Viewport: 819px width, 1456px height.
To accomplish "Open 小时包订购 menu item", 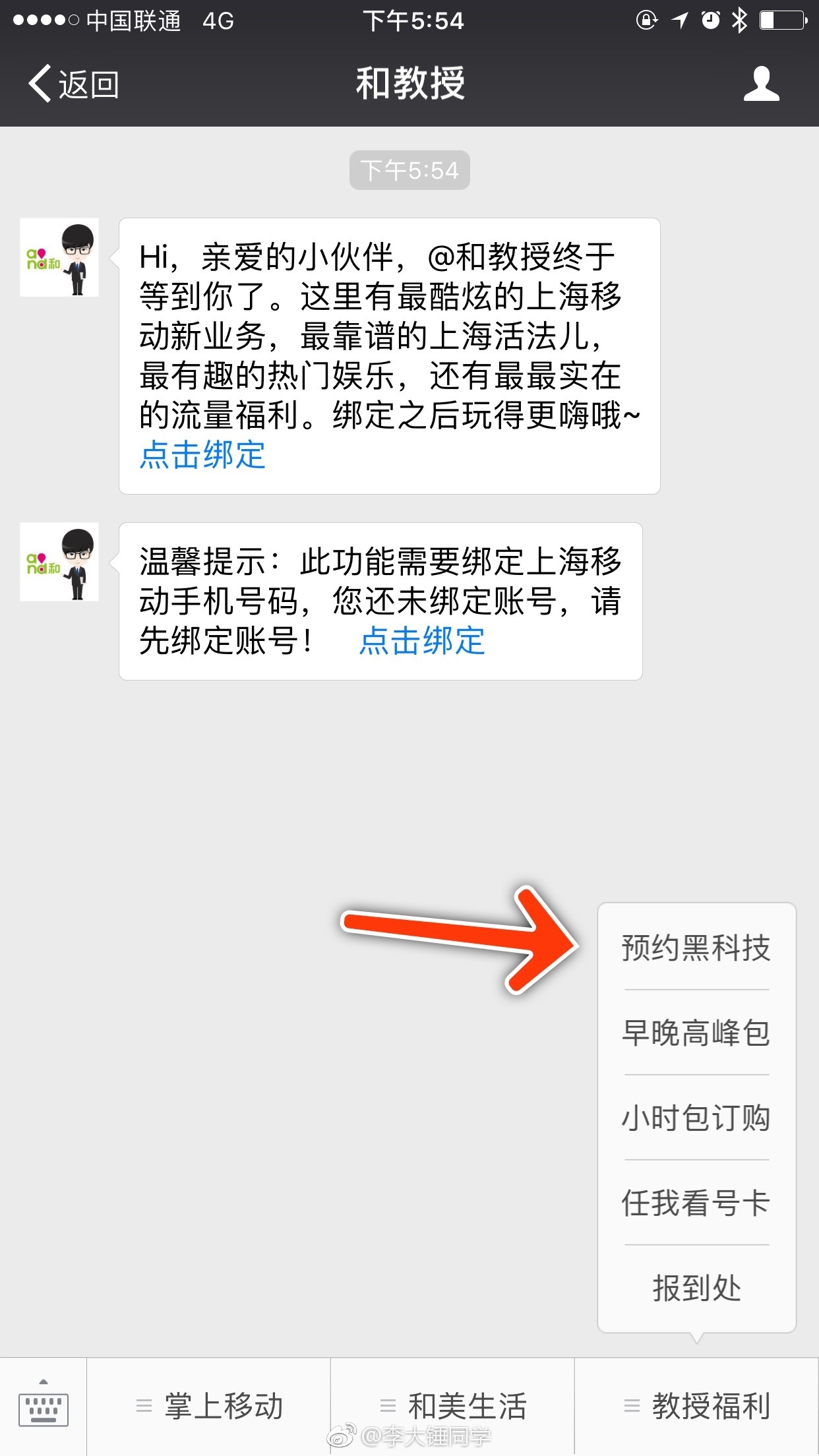I will 696,1118.
